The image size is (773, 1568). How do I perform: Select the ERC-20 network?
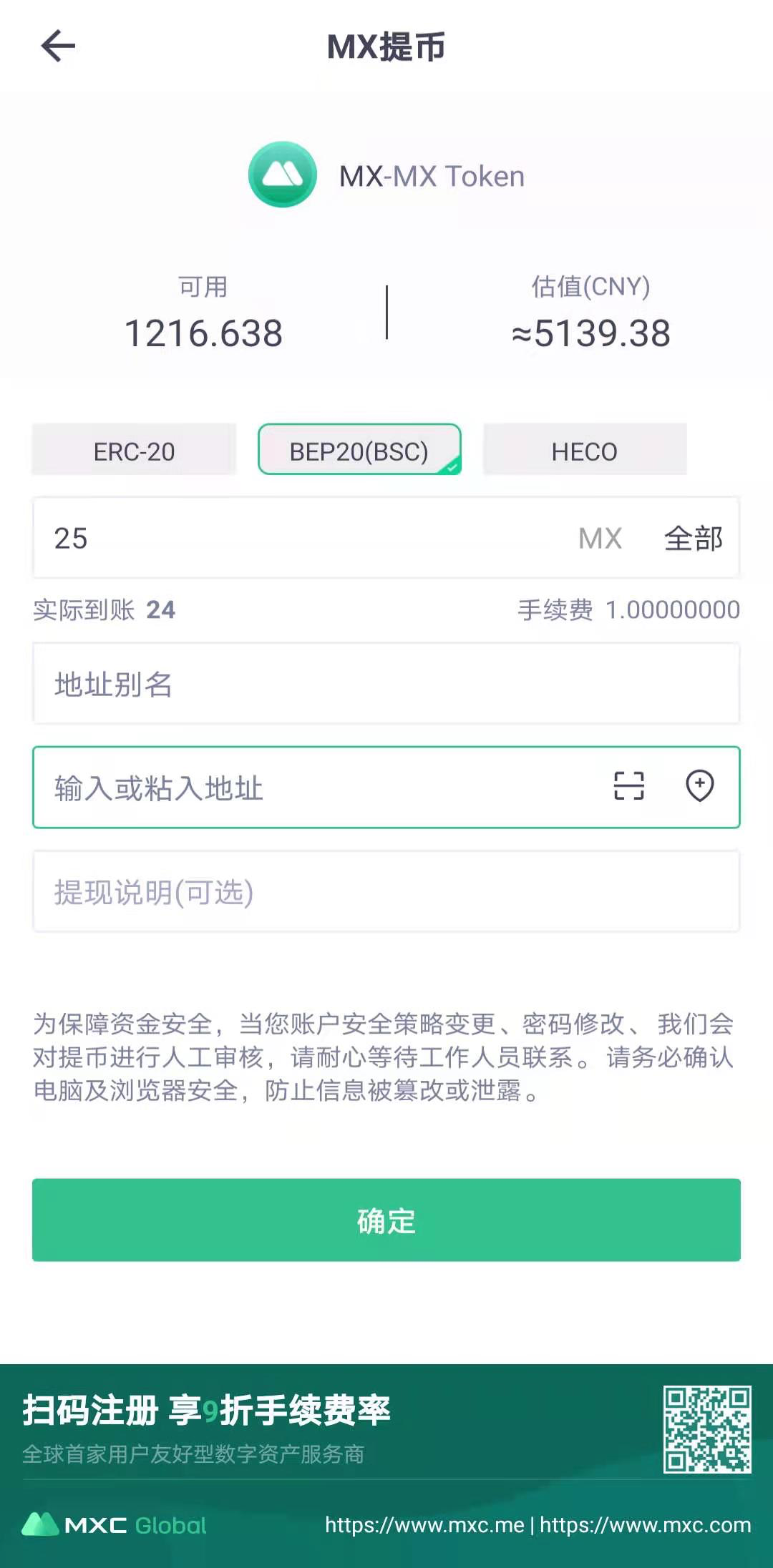point(134,451)
